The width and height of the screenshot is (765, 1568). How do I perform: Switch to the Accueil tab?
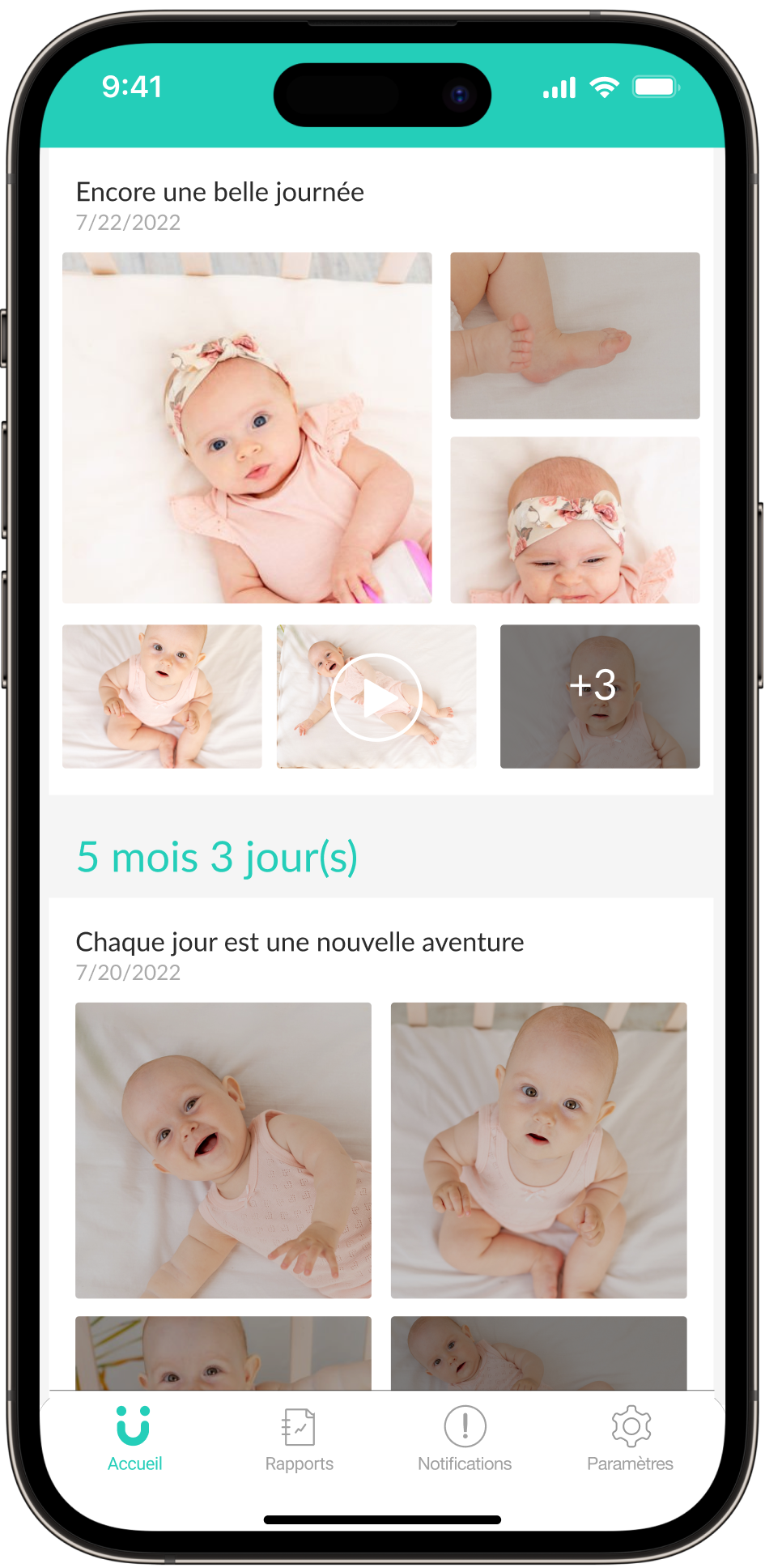pyautogui.click(x=134, y=1439)
